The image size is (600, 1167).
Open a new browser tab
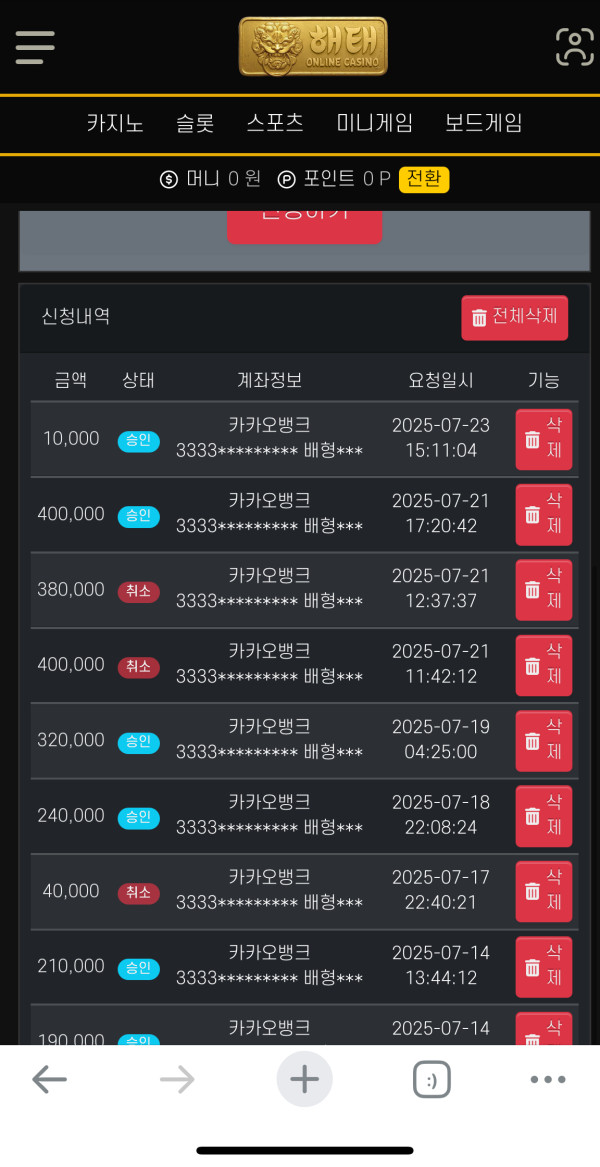[x=304, y=1079]
